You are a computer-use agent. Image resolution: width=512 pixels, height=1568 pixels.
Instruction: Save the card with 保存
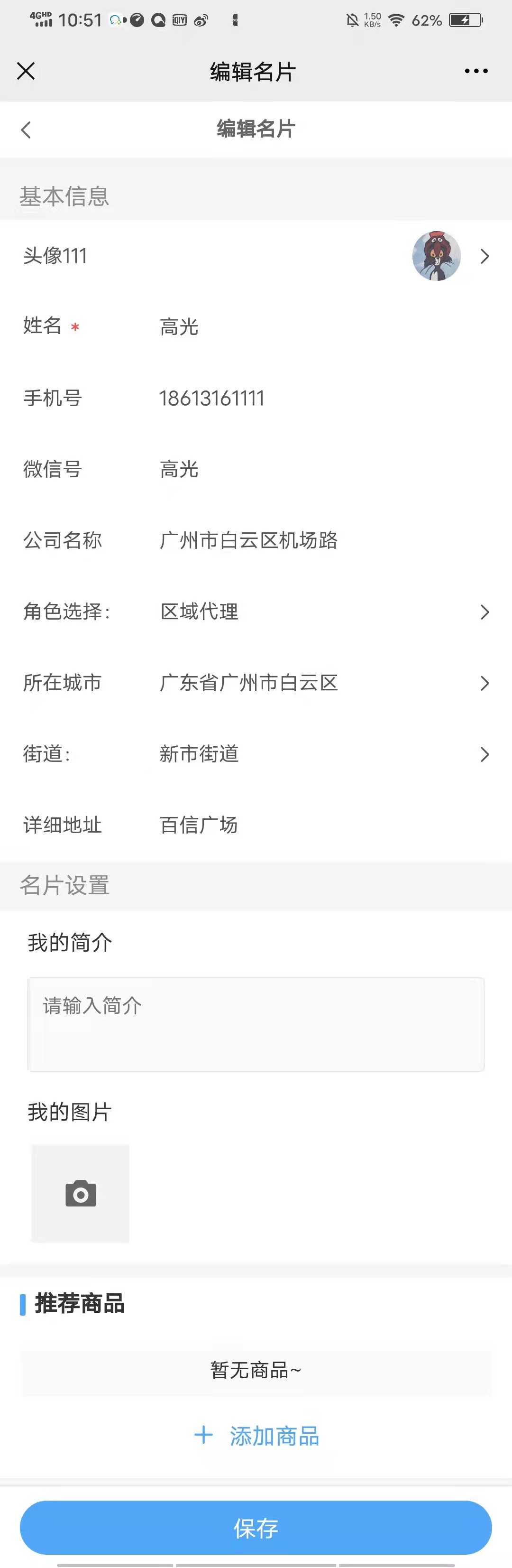pyautogui.click(x=256, y=1527)
